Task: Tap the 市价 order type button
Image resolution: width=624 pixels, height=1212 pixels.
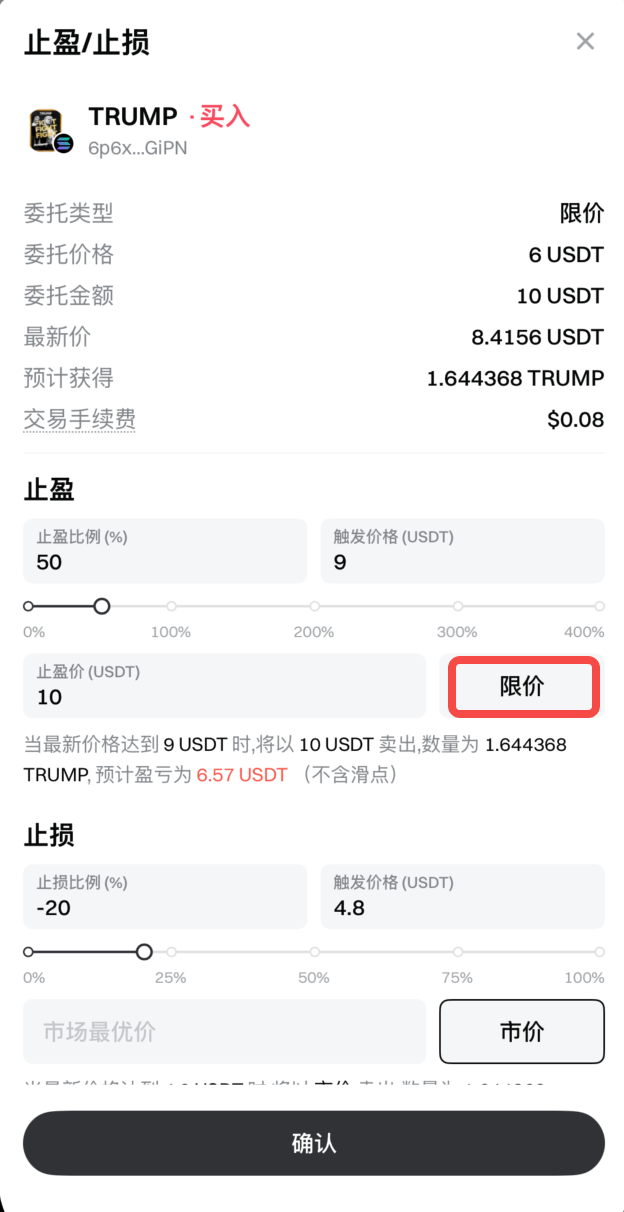Action: point(522,1032)
